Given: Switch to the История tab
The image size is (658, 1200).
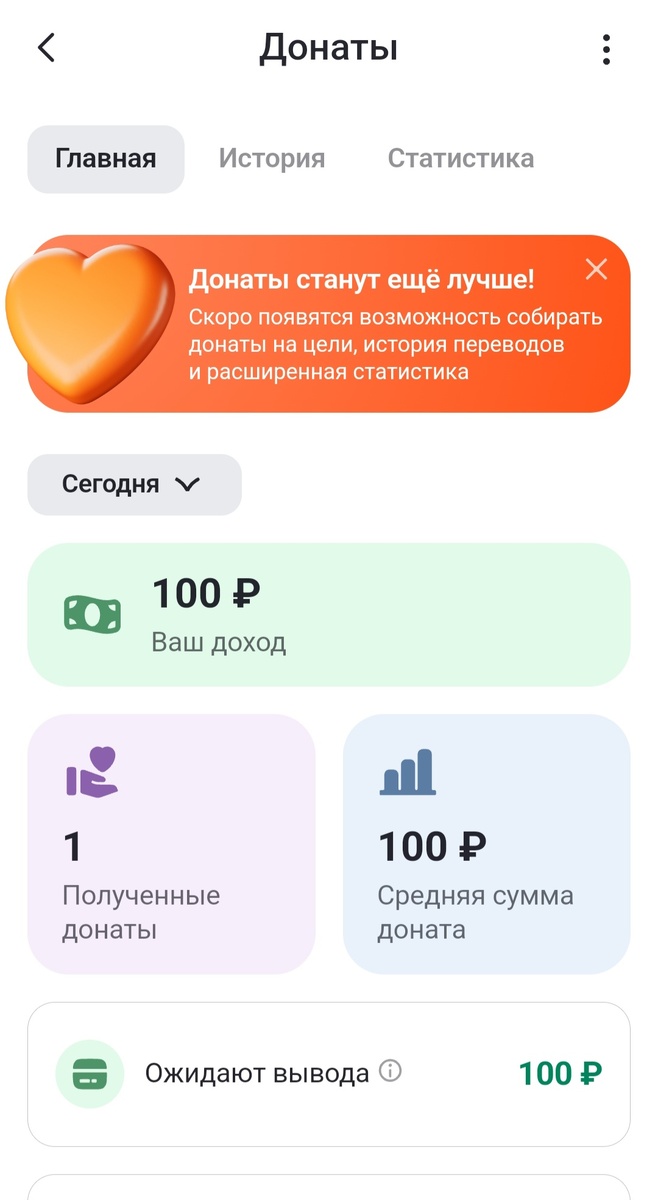Looking at the screenshot, I should (x=272, y=159).
